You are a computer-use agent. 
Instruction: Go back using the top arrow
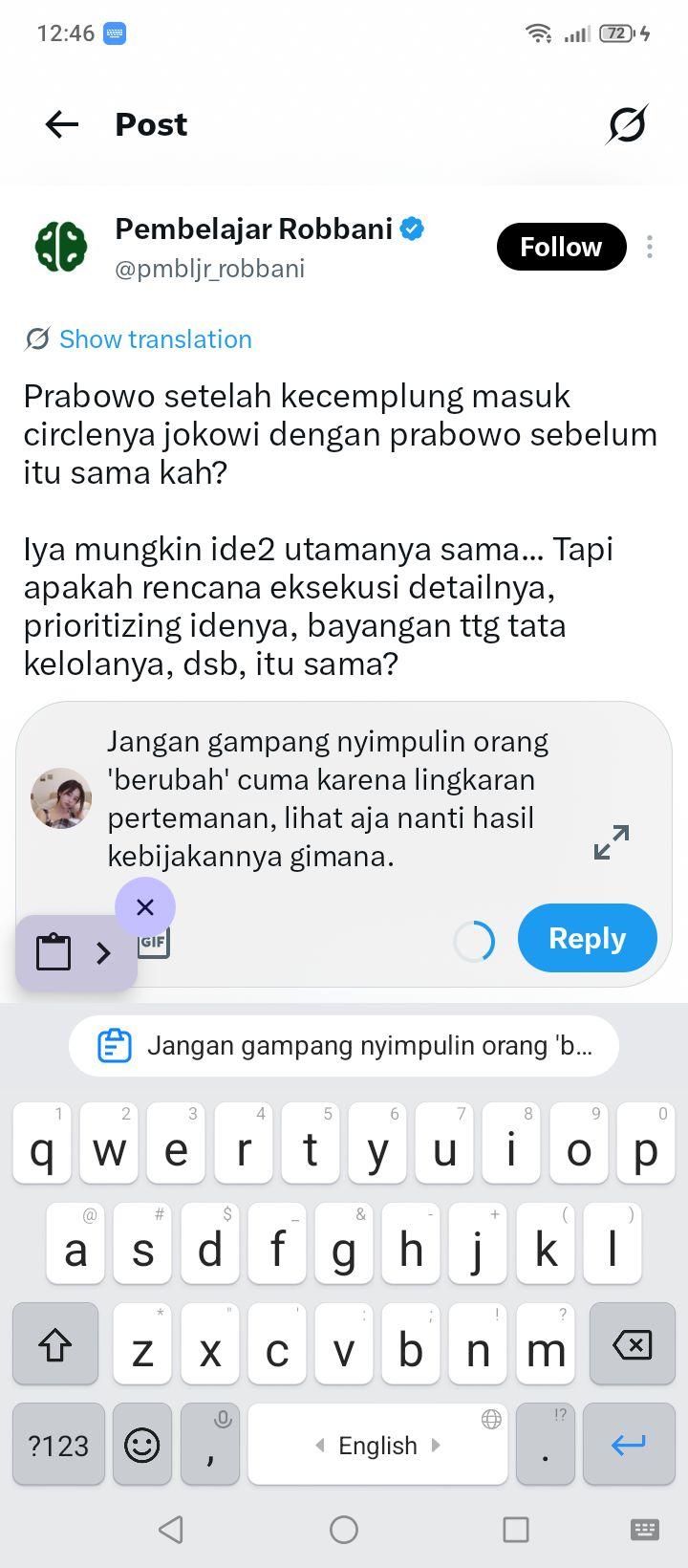click(62, 124)
